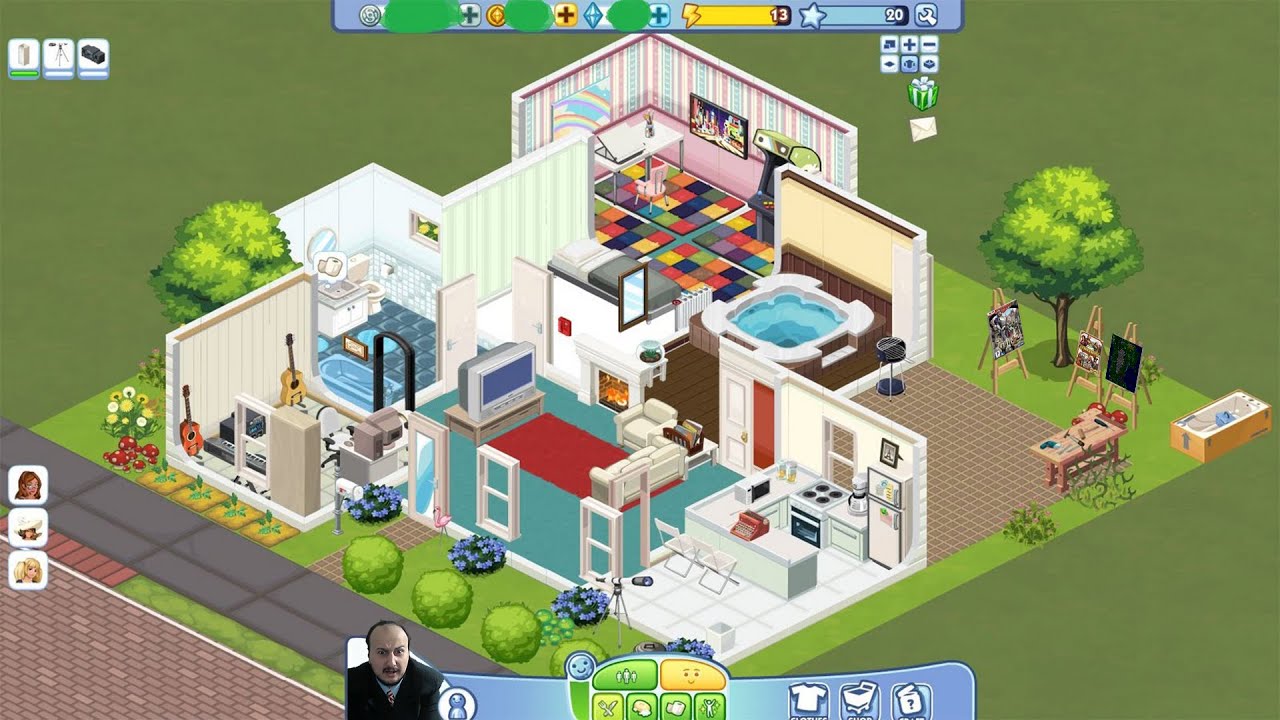Open the Sim profile icon
Viewport: 1280px width, 720px height.
(457, 705)
